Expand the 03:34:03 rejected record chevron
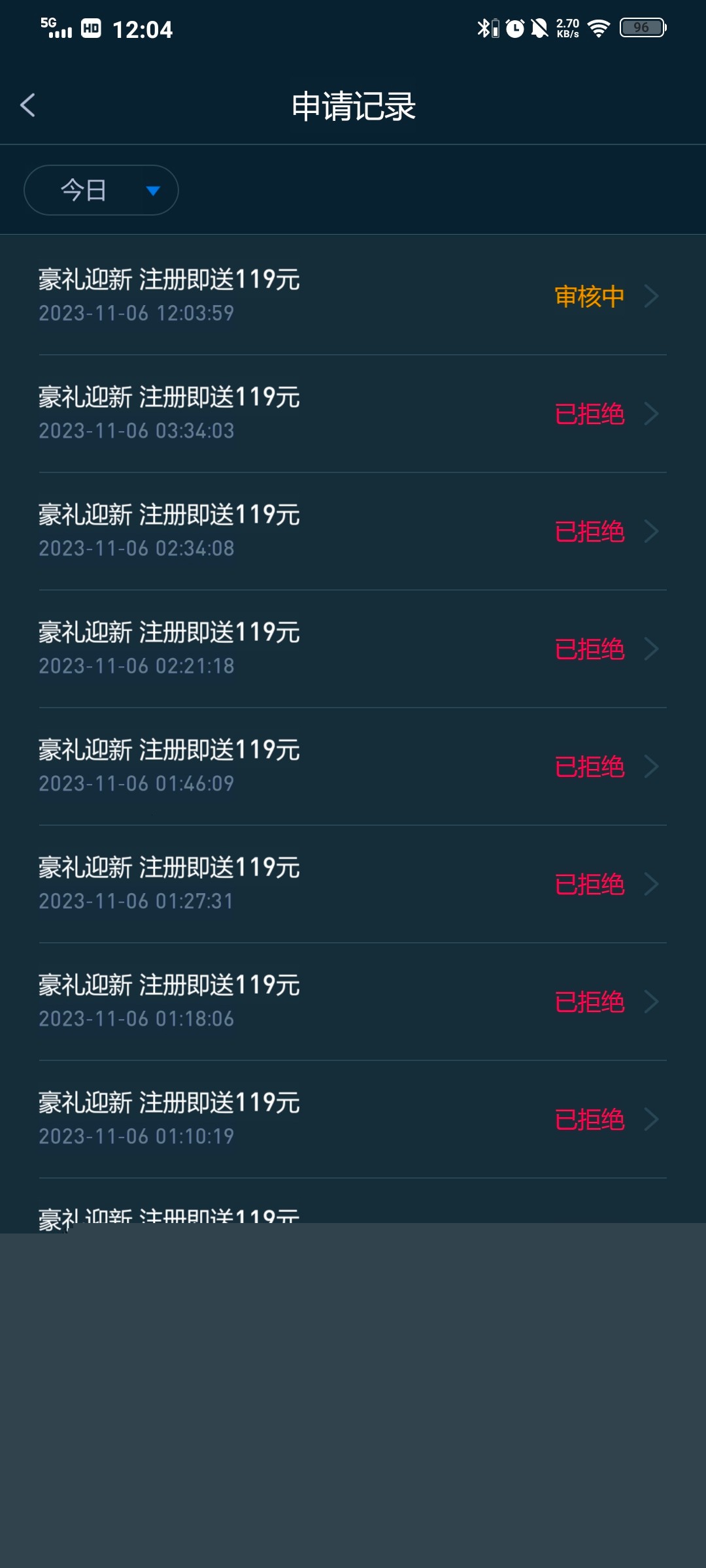This screenshot has height=1568, width=706. (x=650, y=414)
